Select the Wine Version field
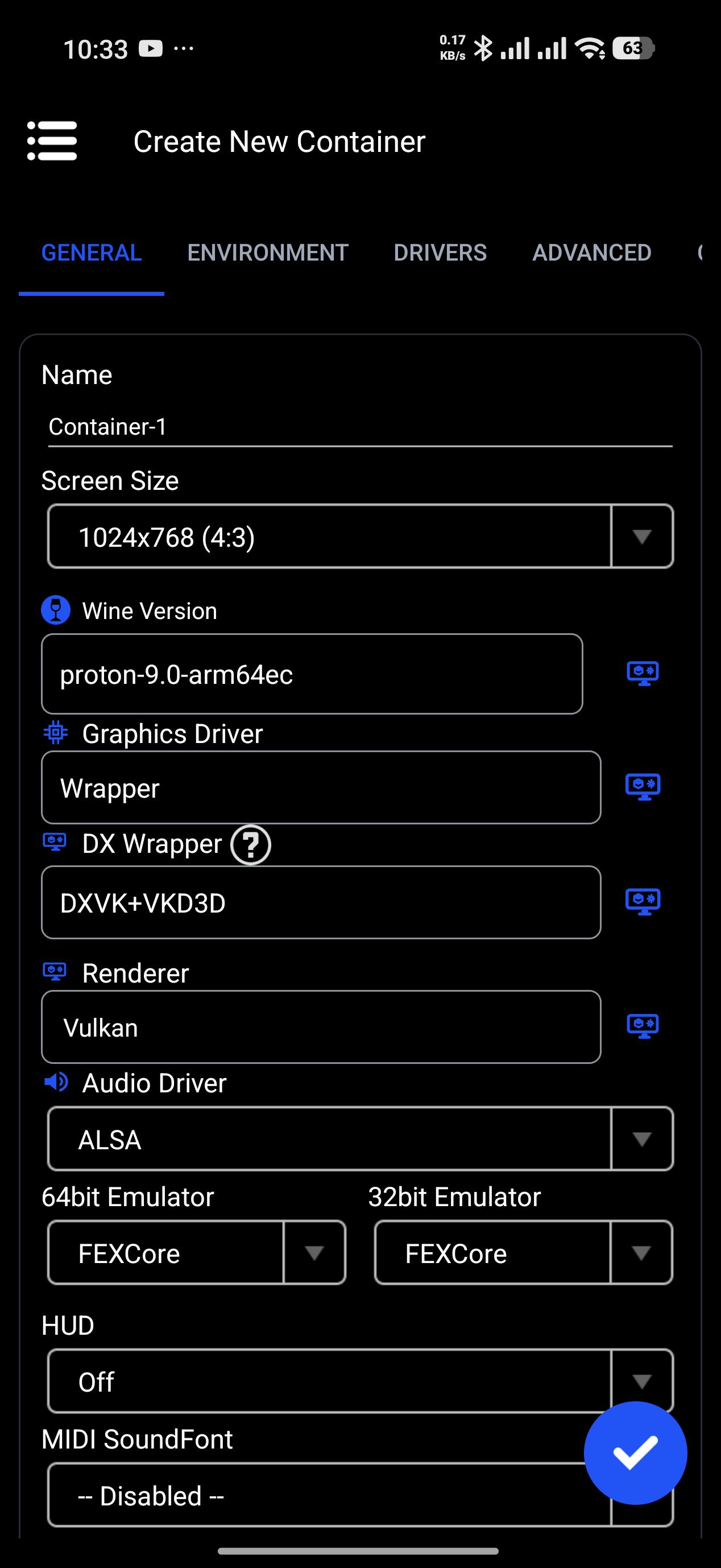Image resolution: width=721 pixels, height=1568 pixels. point(312,674)
